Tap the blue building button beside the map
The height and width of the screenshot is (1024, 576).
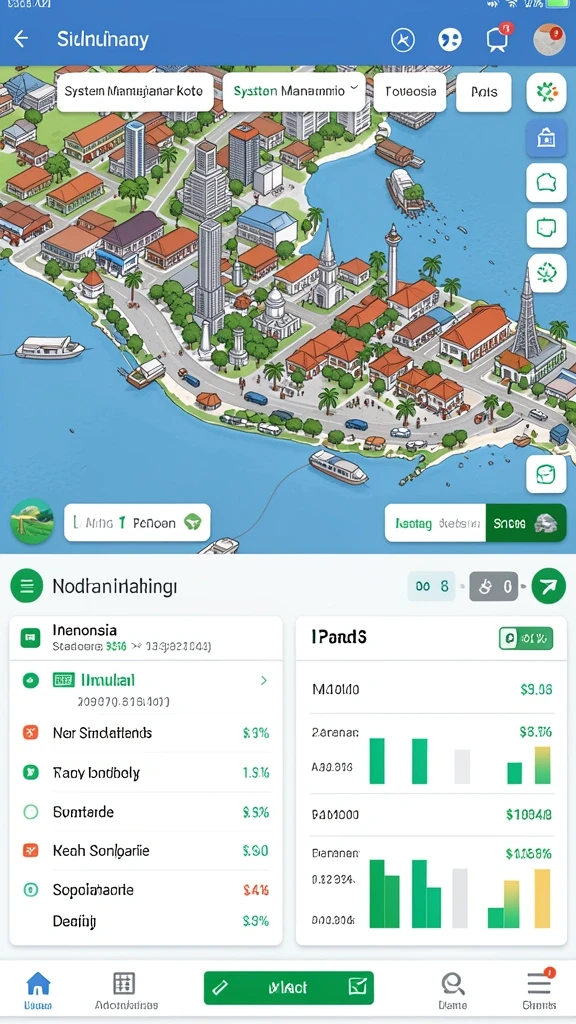pyautogui.click(x=546, y=138)
